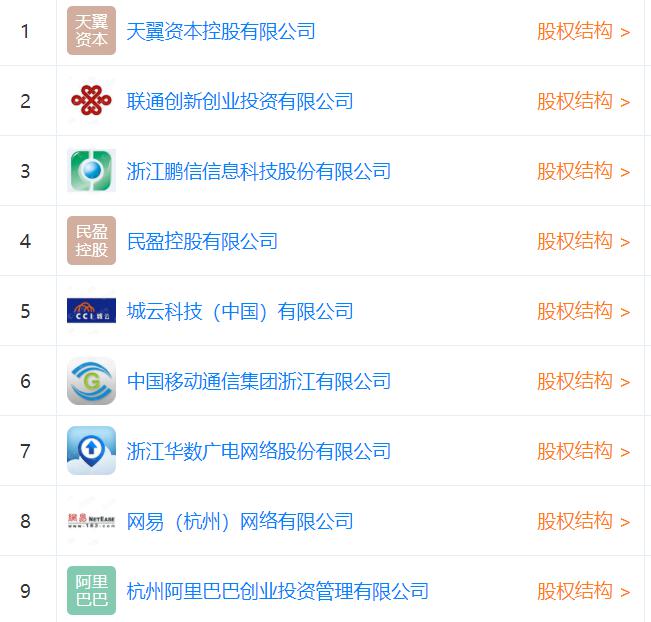Open 民盈控股有限公司 company page

[x=202, y=241]
